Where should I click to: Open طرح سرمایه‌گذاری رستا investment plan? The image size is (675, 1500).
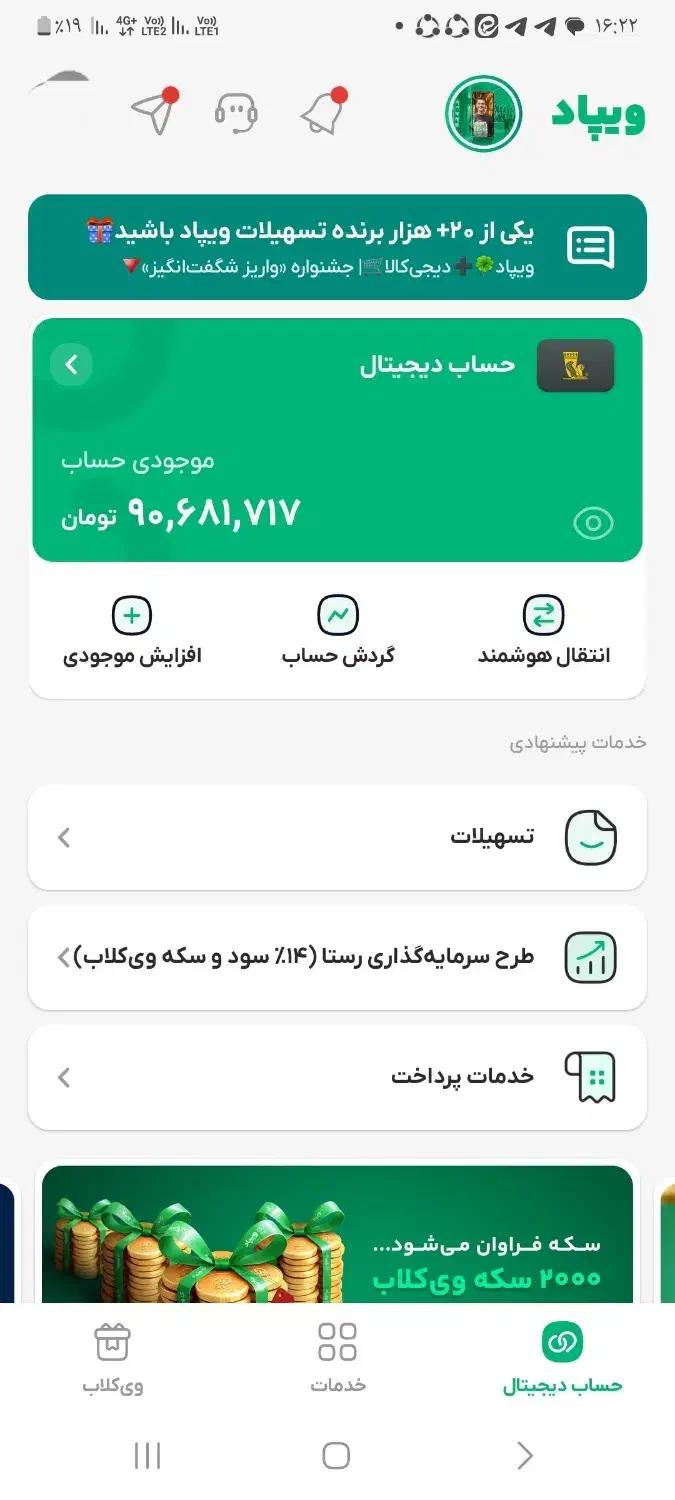coord(337,957)
